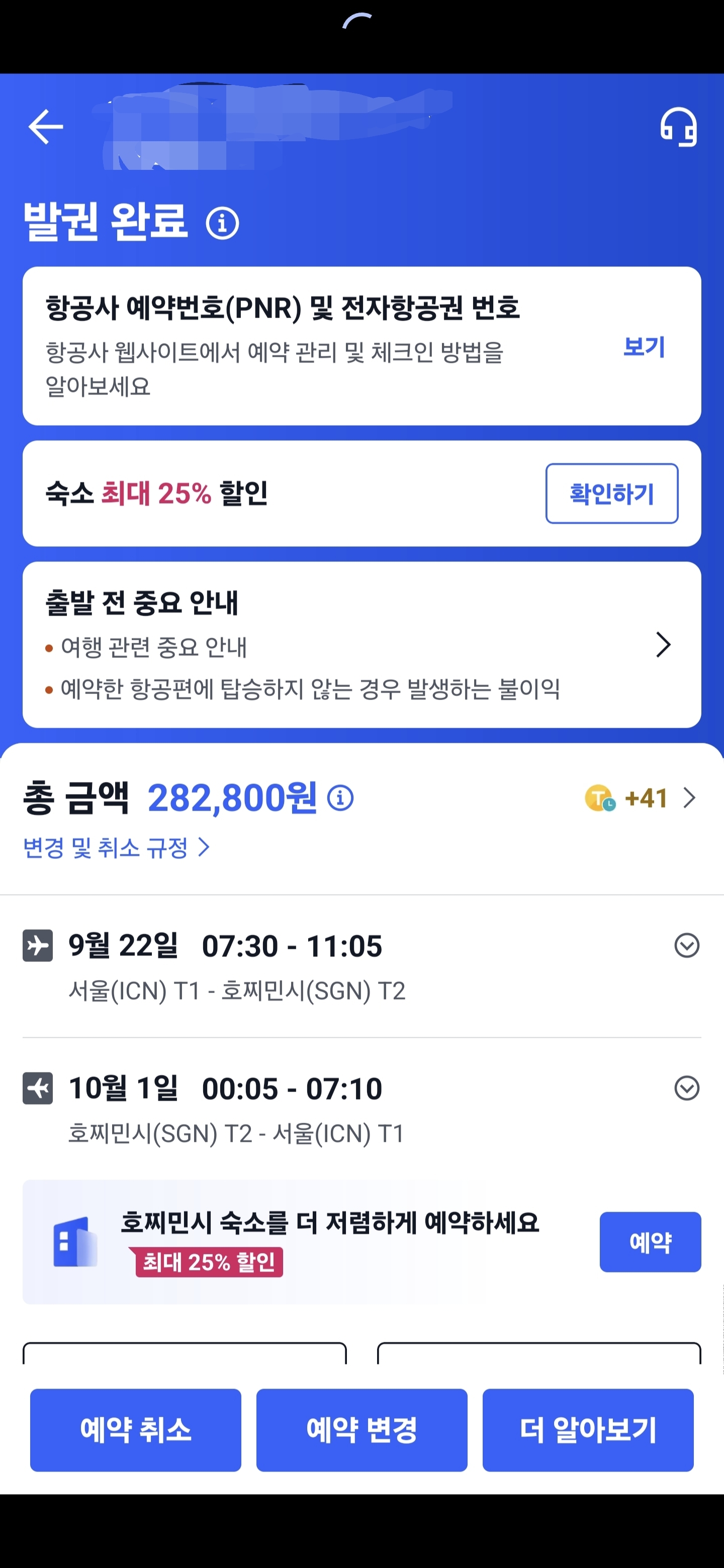Tap 확인하기 for the 25% lodging discount
The width and height of the screenshot is (724, 1568).
click(611, 494)
